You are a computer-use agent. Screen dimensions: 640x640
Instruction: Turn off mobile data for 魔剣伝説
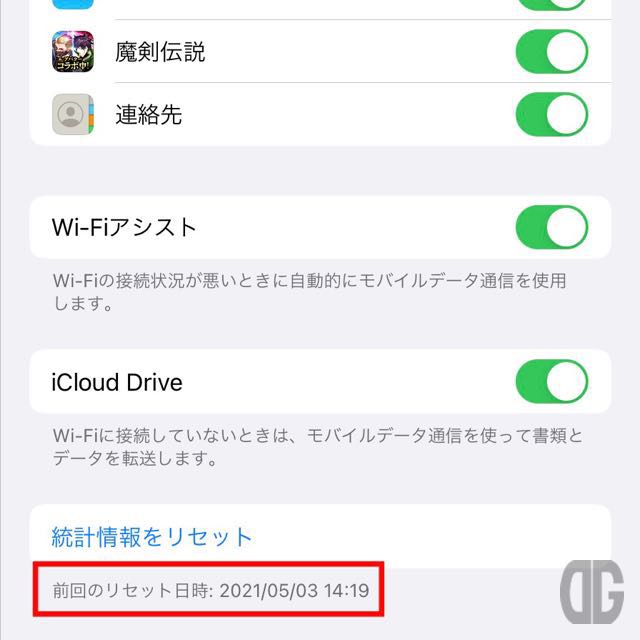[x=551, y=52]
